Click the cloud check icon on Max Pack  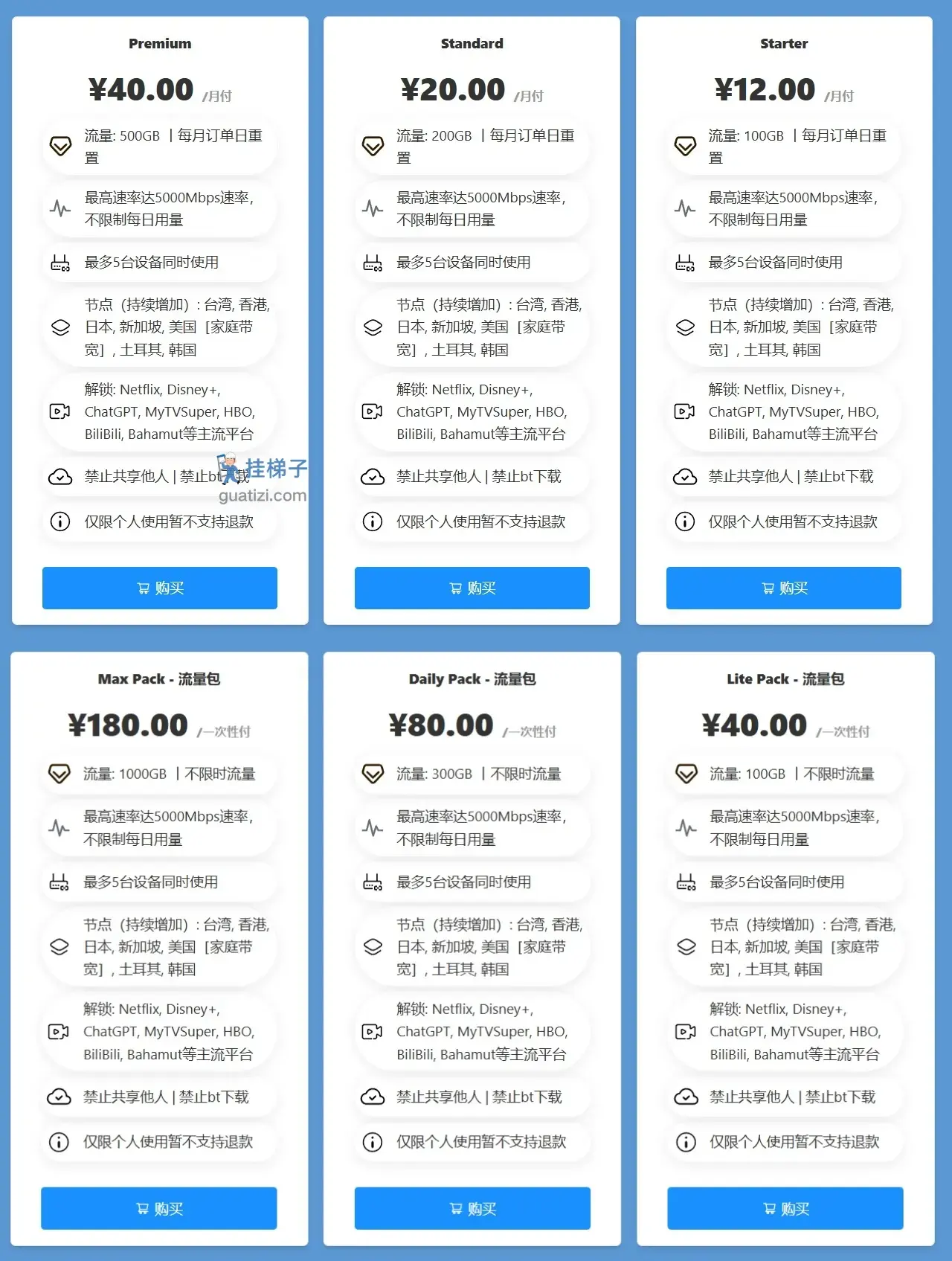coord(60,1097)
